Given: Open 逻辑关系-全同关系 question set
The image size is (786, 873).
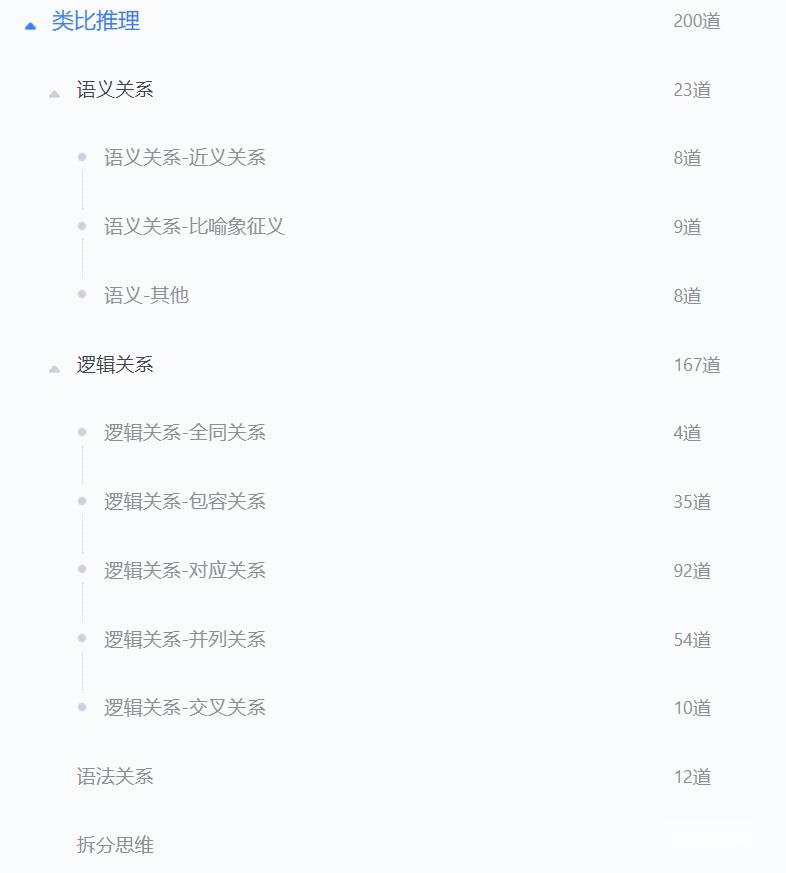Looking at the screenshot, I should tap(184, 433).
